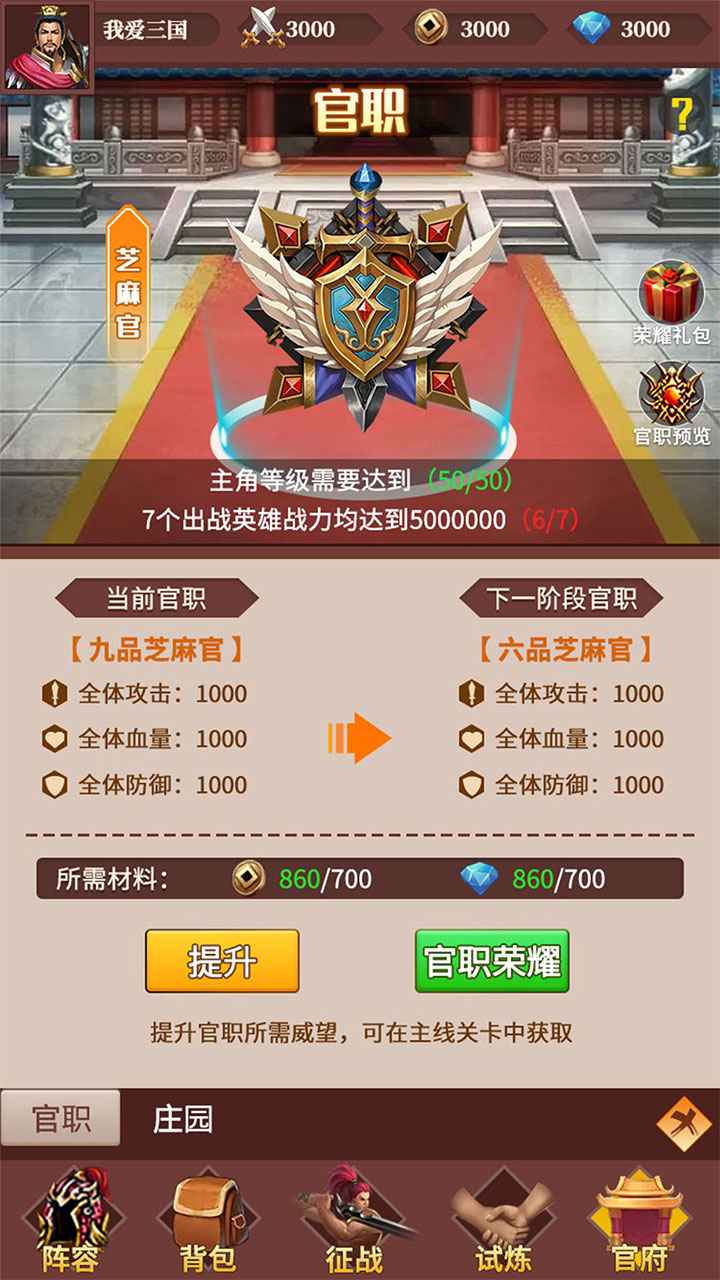Tap the green 官职荣耀 button
Viewport: 720px width, 1280px height.
coord(492,961)
